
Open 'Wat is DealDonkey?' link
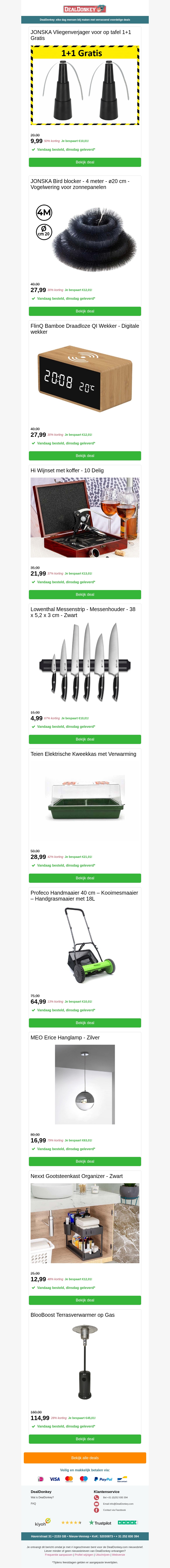tap(42, 1497)
